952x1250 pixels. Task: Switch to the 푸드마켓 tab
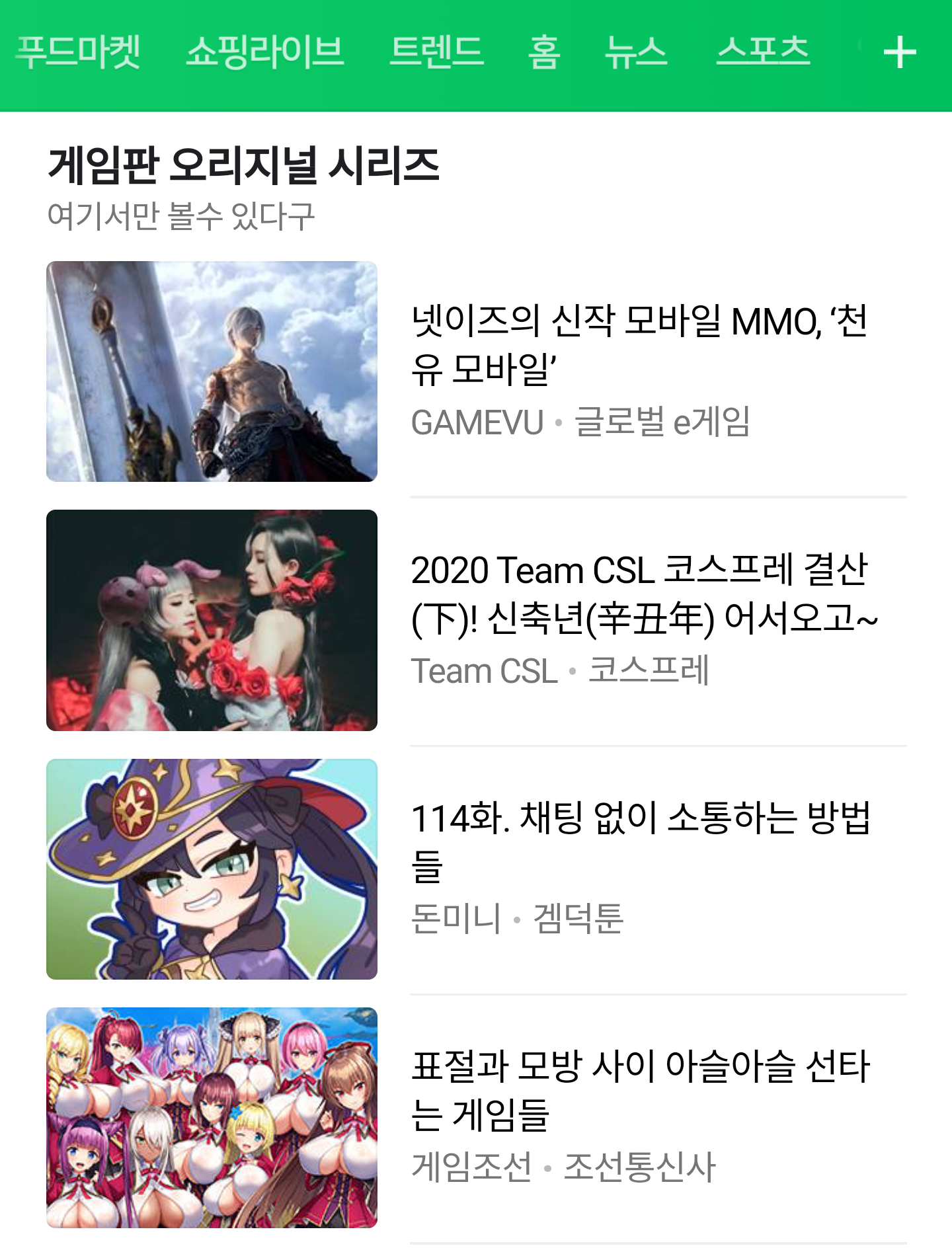pos(78,52)
